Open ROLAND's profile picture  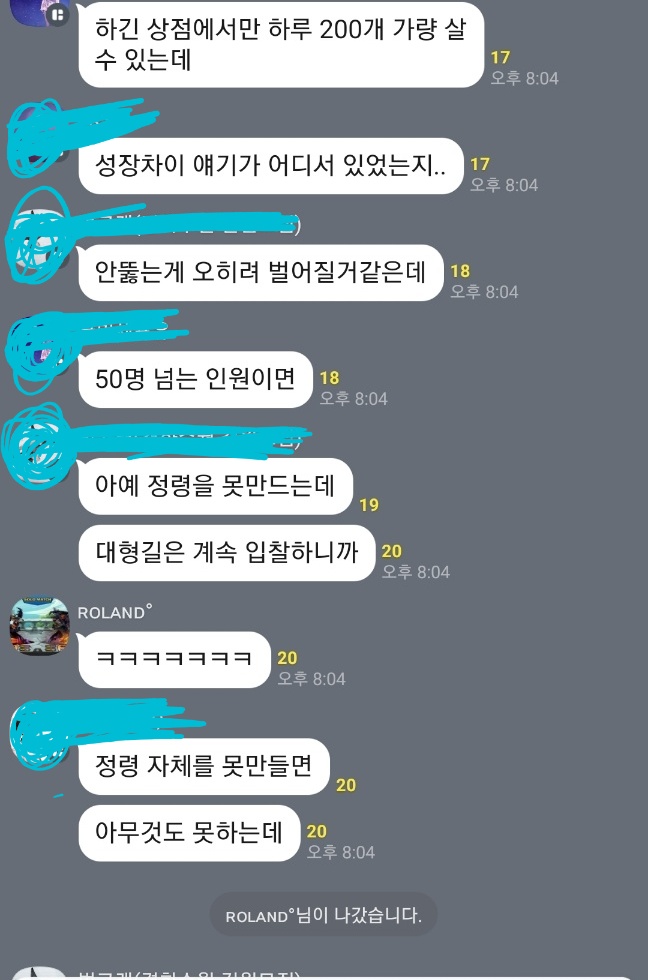point(38,628)
